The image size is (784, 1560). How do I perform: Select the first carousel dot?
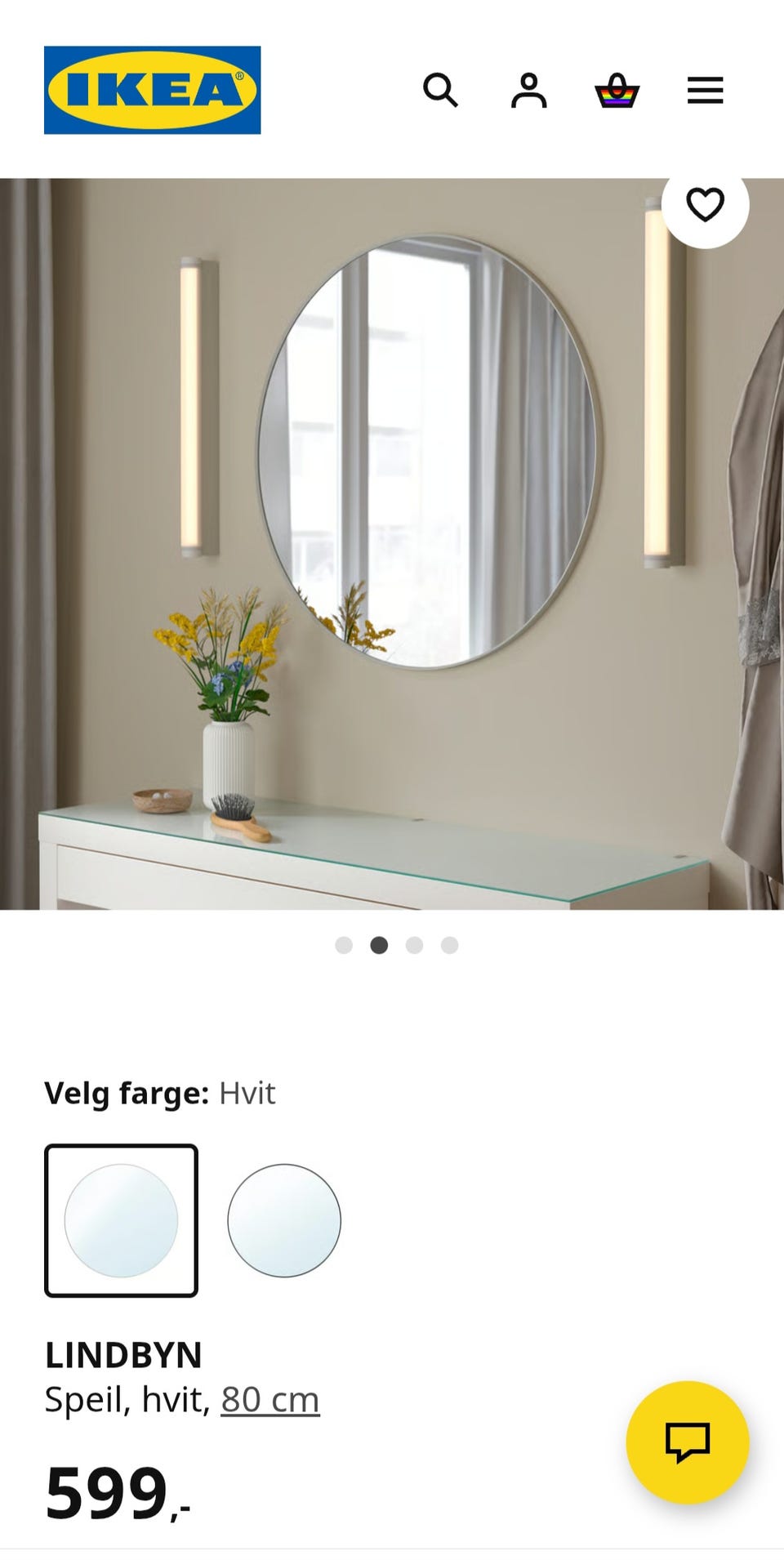[345, 945]
